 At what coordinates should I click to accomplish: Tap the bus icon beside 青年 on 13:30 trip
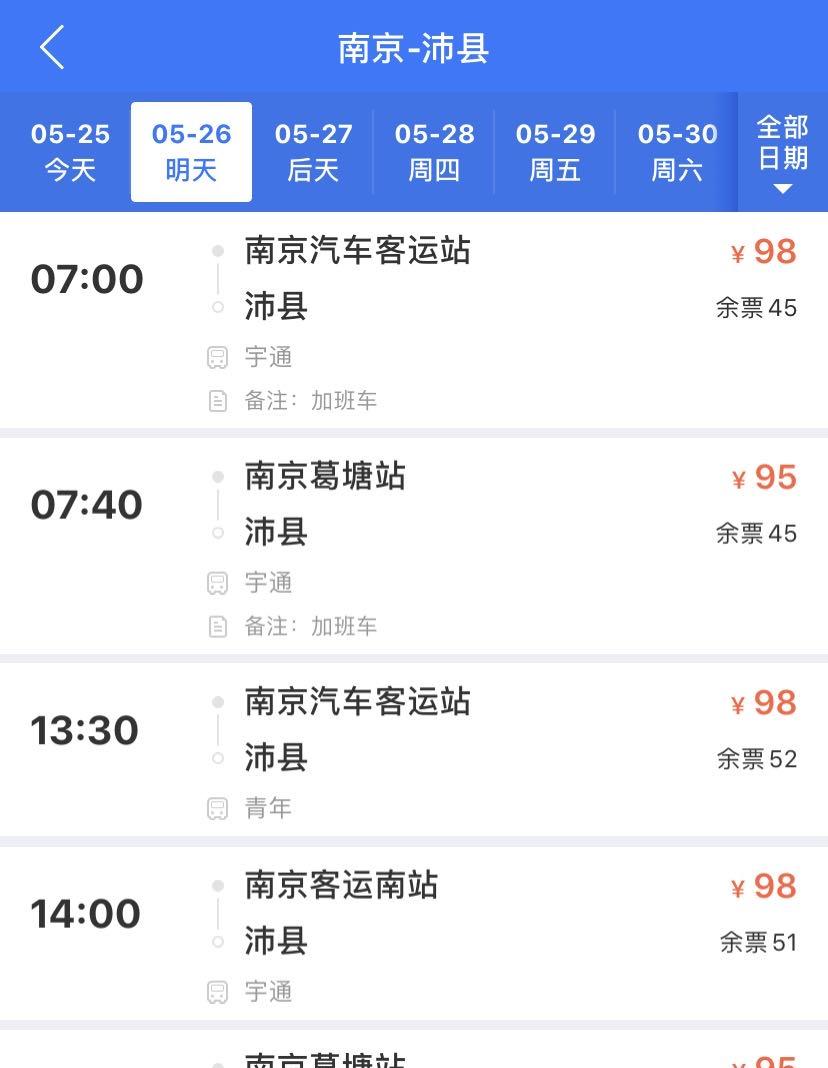pyautogui.click(x=219, y=808)
